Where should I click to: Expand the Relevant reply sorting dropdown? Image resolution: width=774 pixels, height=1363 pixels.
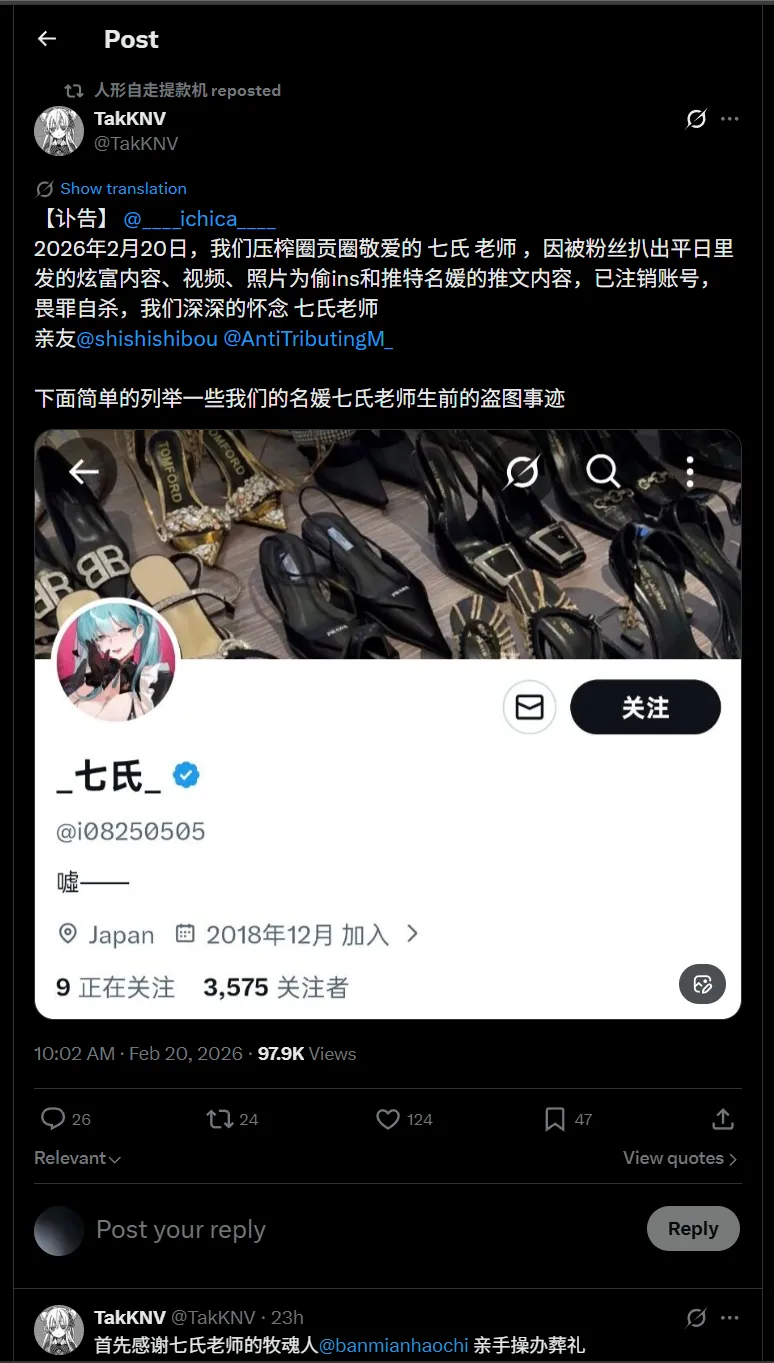tap(78, 1158)
